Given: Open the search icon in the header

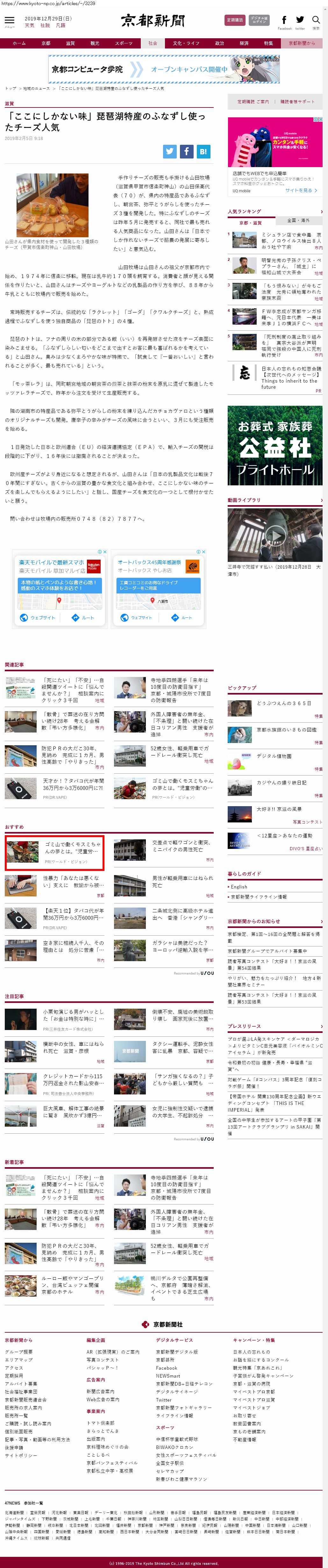Looking at the screenshot, I should (316, 20).
